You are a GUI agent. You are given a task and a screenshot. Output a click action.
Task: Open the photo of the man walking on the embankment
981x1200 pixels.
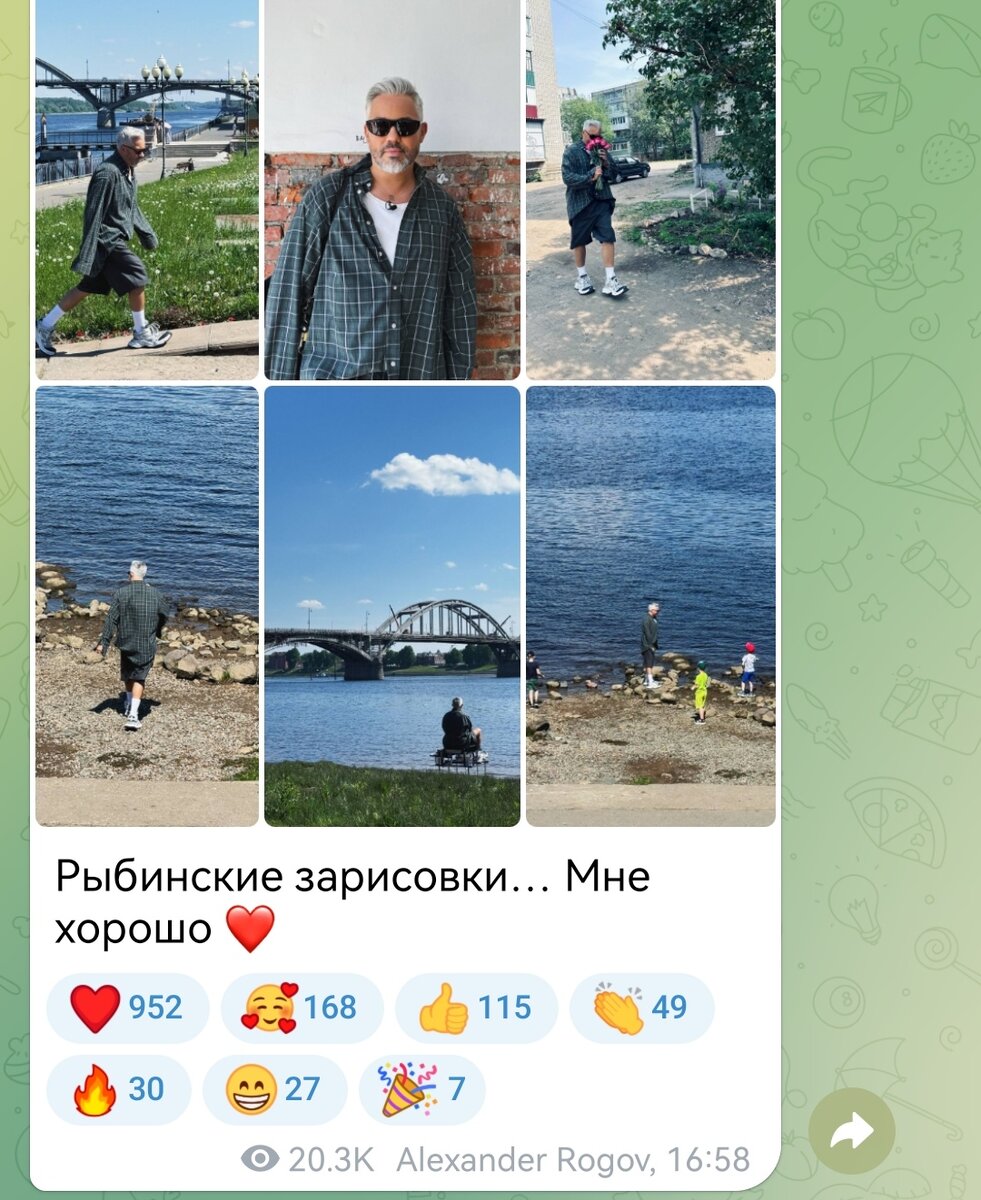[147, 190]
